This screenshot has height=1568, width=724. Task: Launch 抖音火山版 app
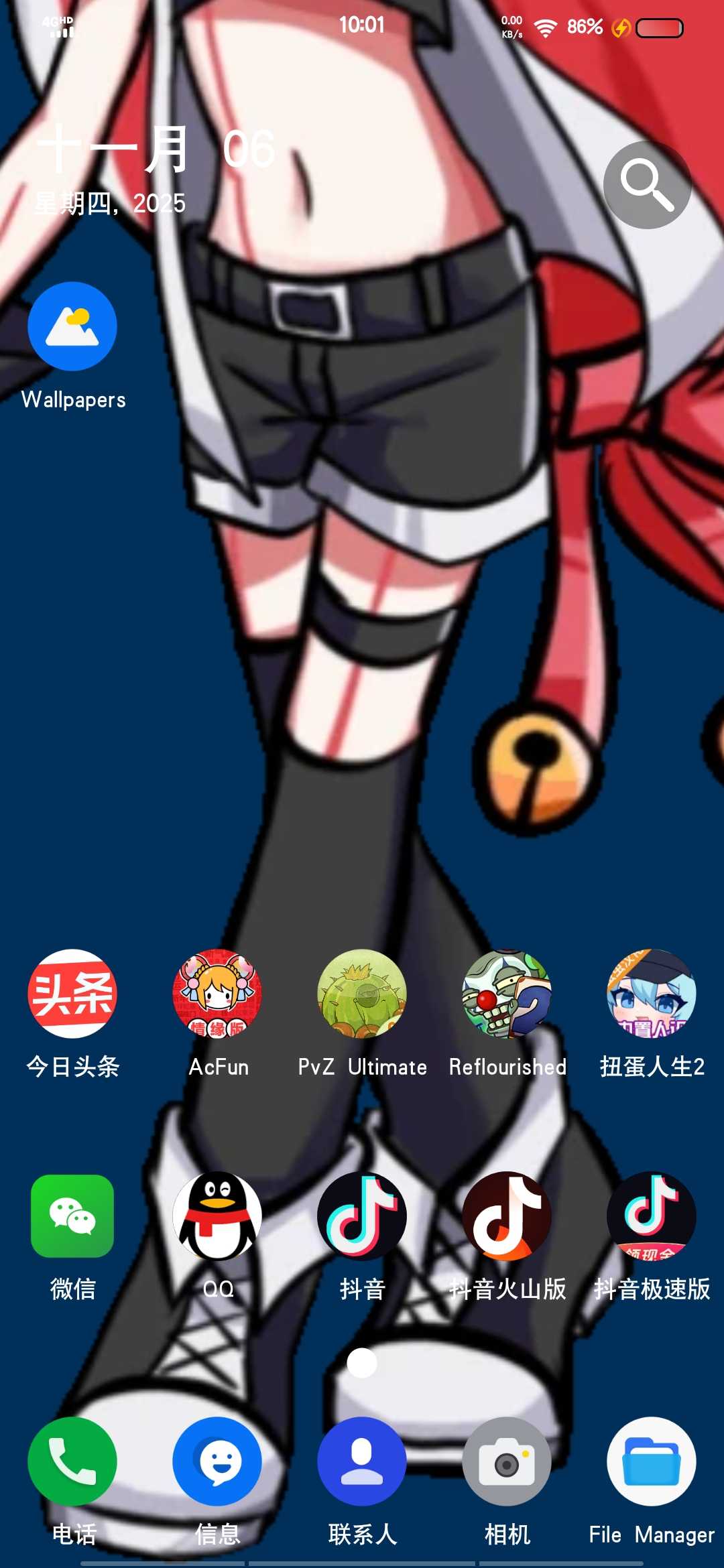[507, 1216]
